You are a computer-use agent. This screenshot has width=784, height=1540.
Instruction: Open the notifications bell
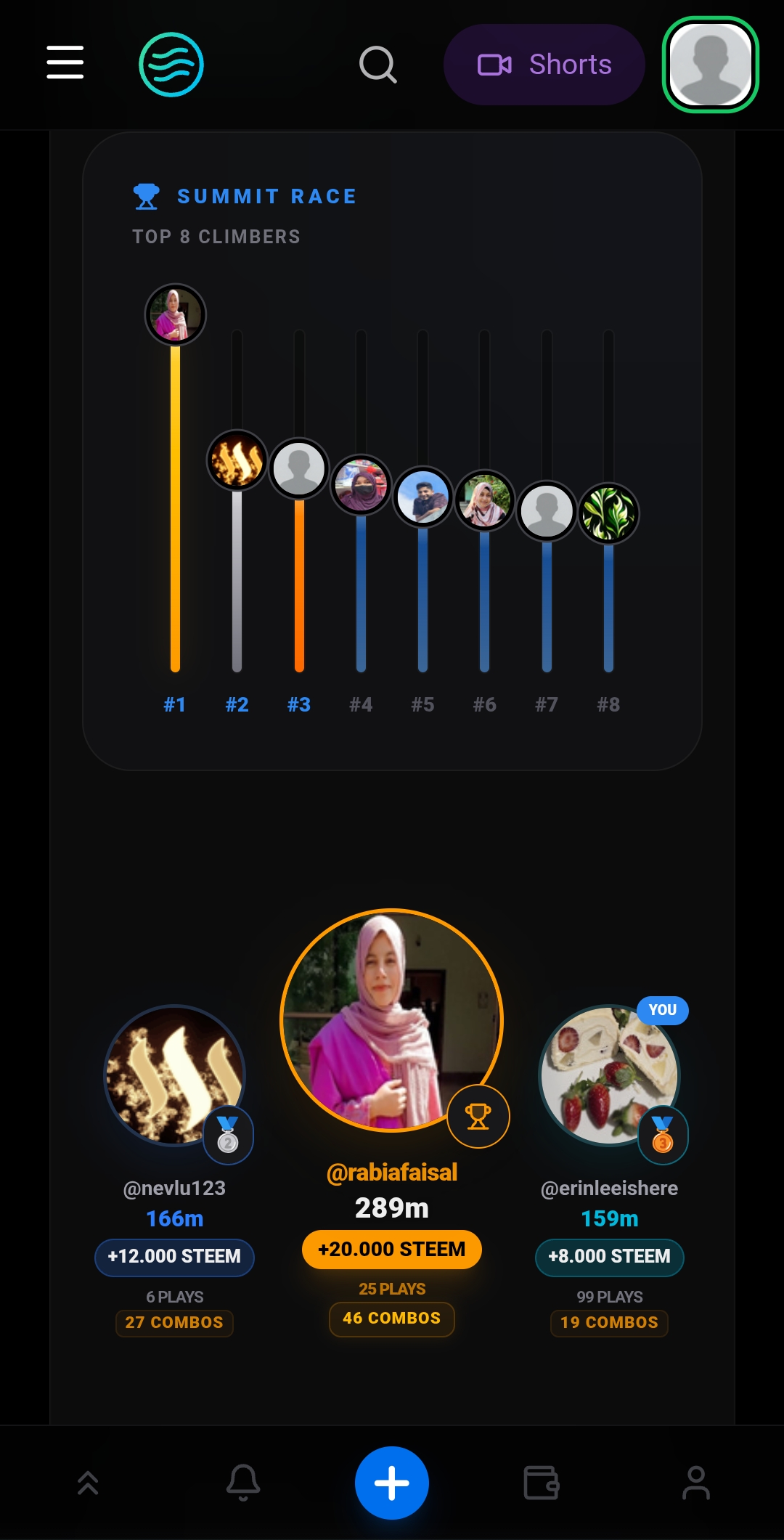tap(243, 1483)
